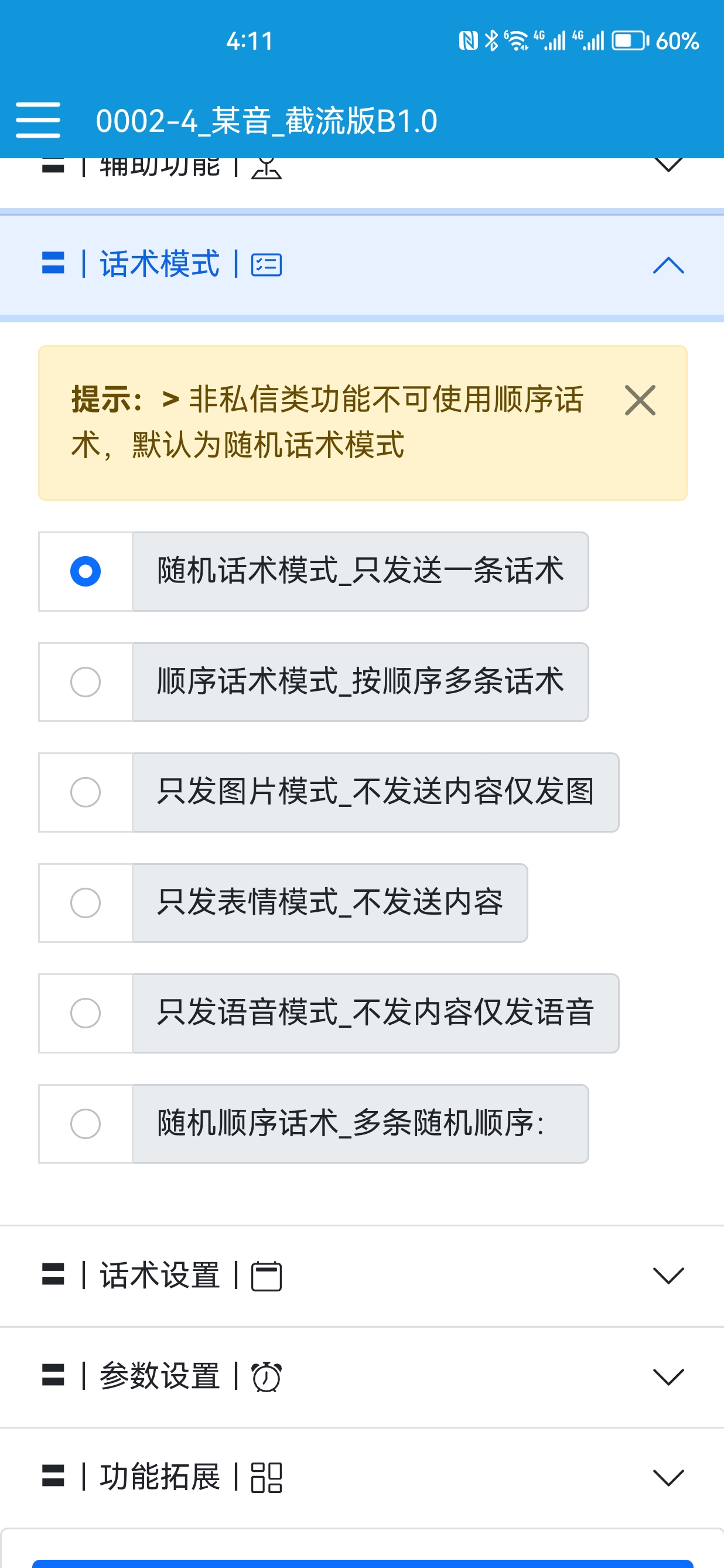Collapse the 话术模式 section
The width and height of the screenshot is (724, 1568).
pos(362,265)
